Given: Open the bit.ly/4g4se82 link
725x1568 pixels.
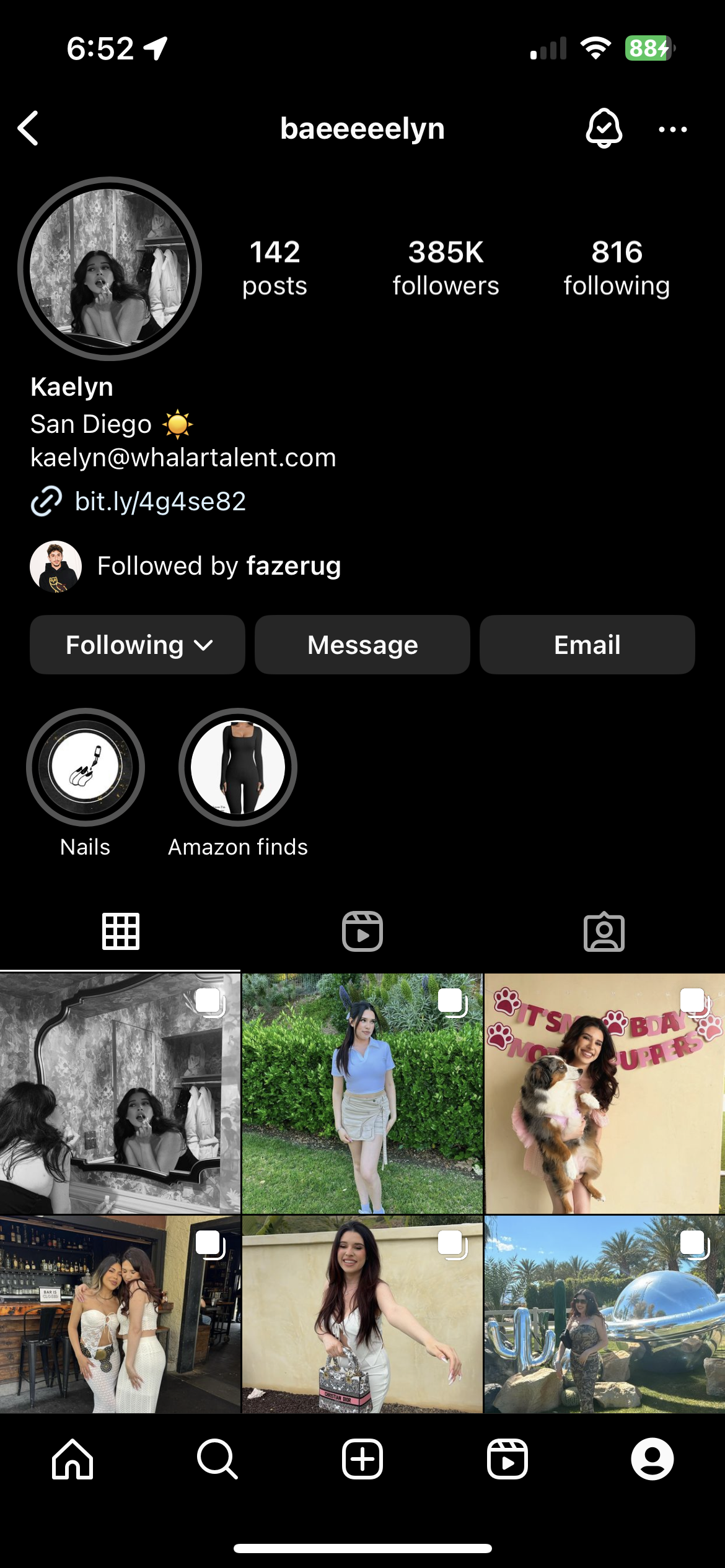Looking at the screenshot, I should [160, 502].
